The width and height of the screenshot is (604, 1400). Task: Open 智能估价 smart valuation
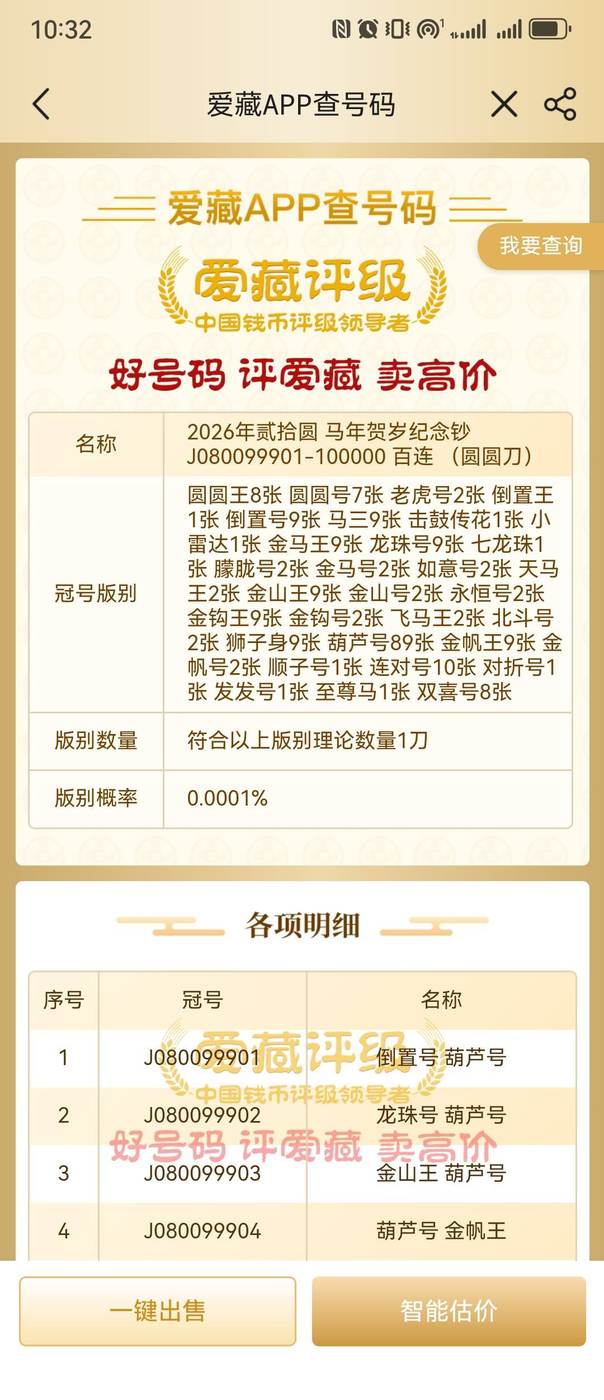[449, 1311]
